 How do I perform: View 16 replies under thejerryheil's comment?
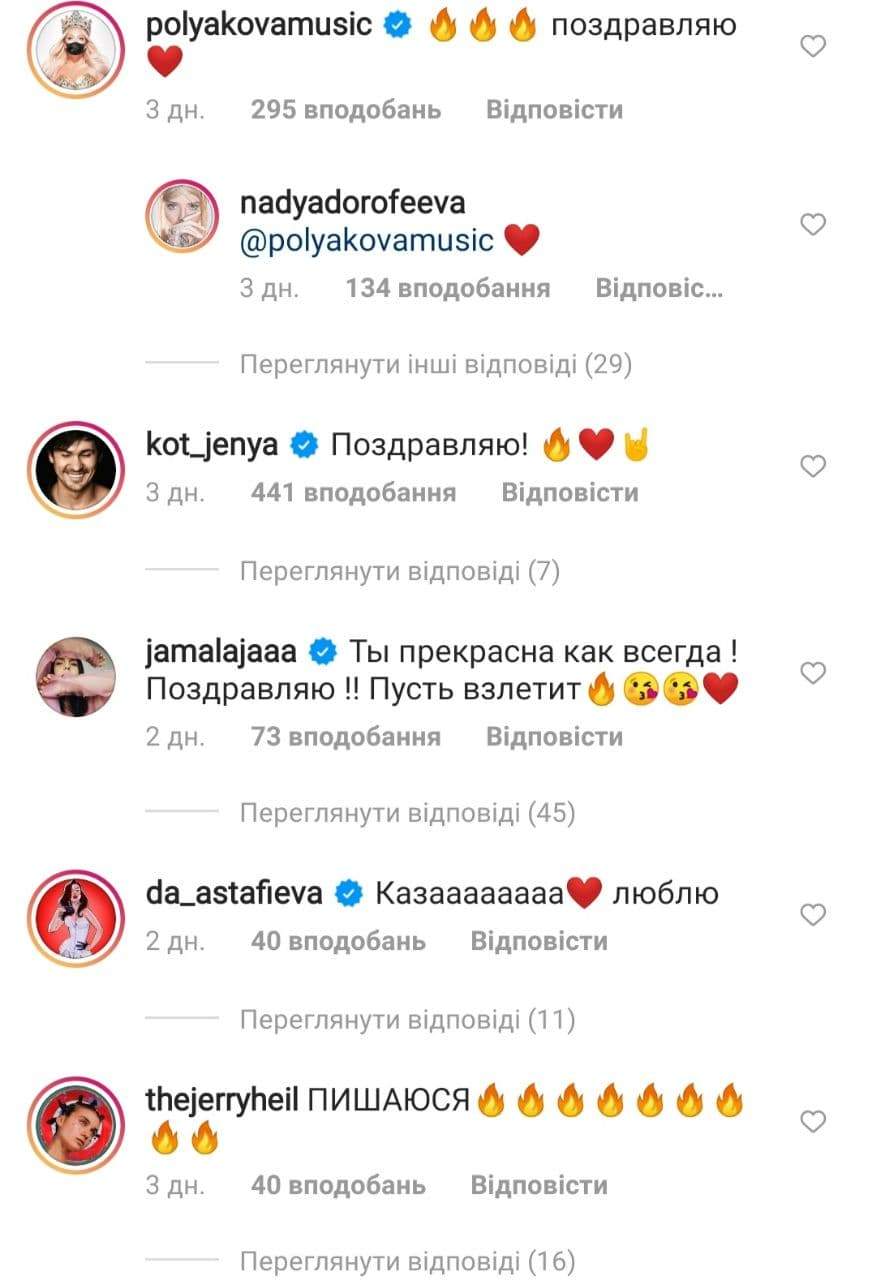[x=407, y=1260]
